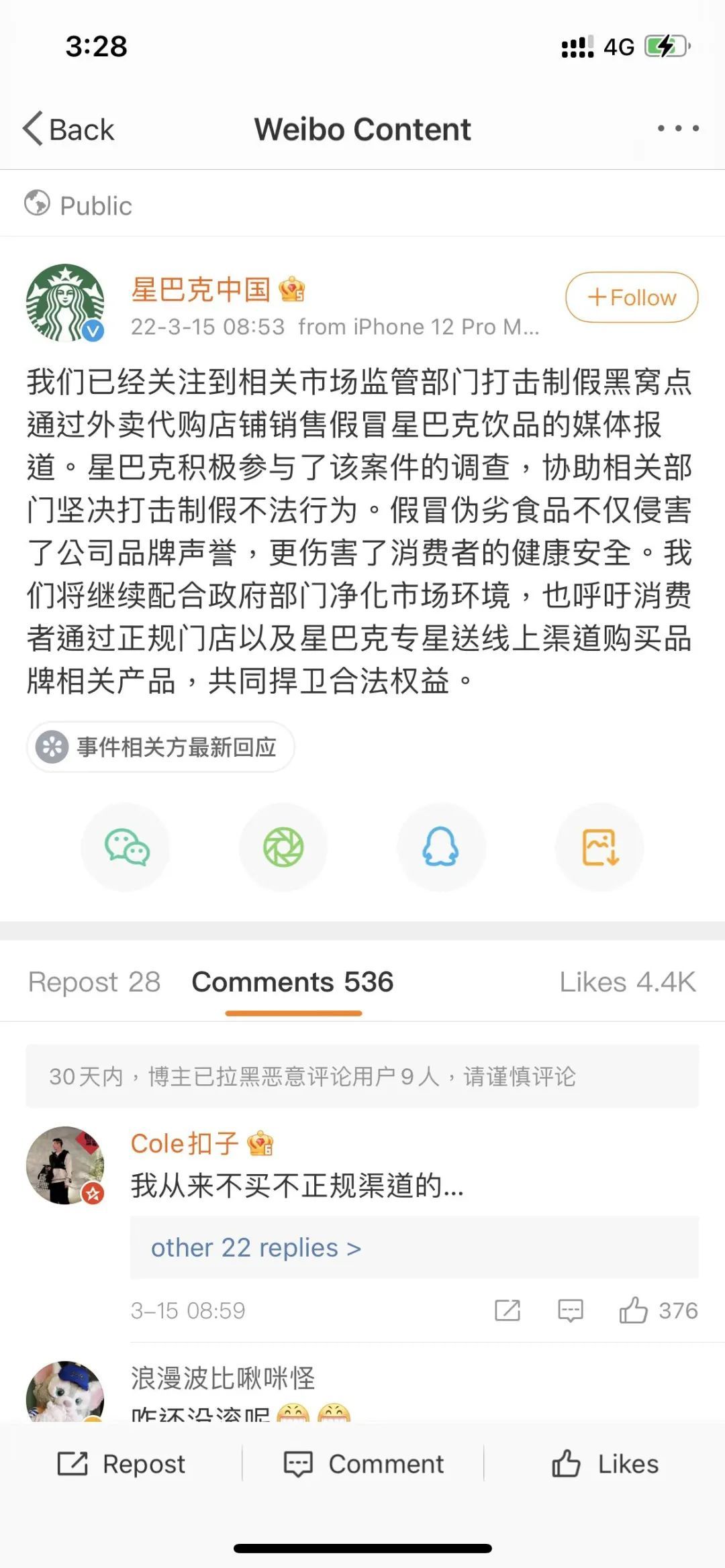Image resolution: width=725 pixels, height=1568 pixels.
Task: Open the three-dot overflow menu
Action: pos(678,128)
